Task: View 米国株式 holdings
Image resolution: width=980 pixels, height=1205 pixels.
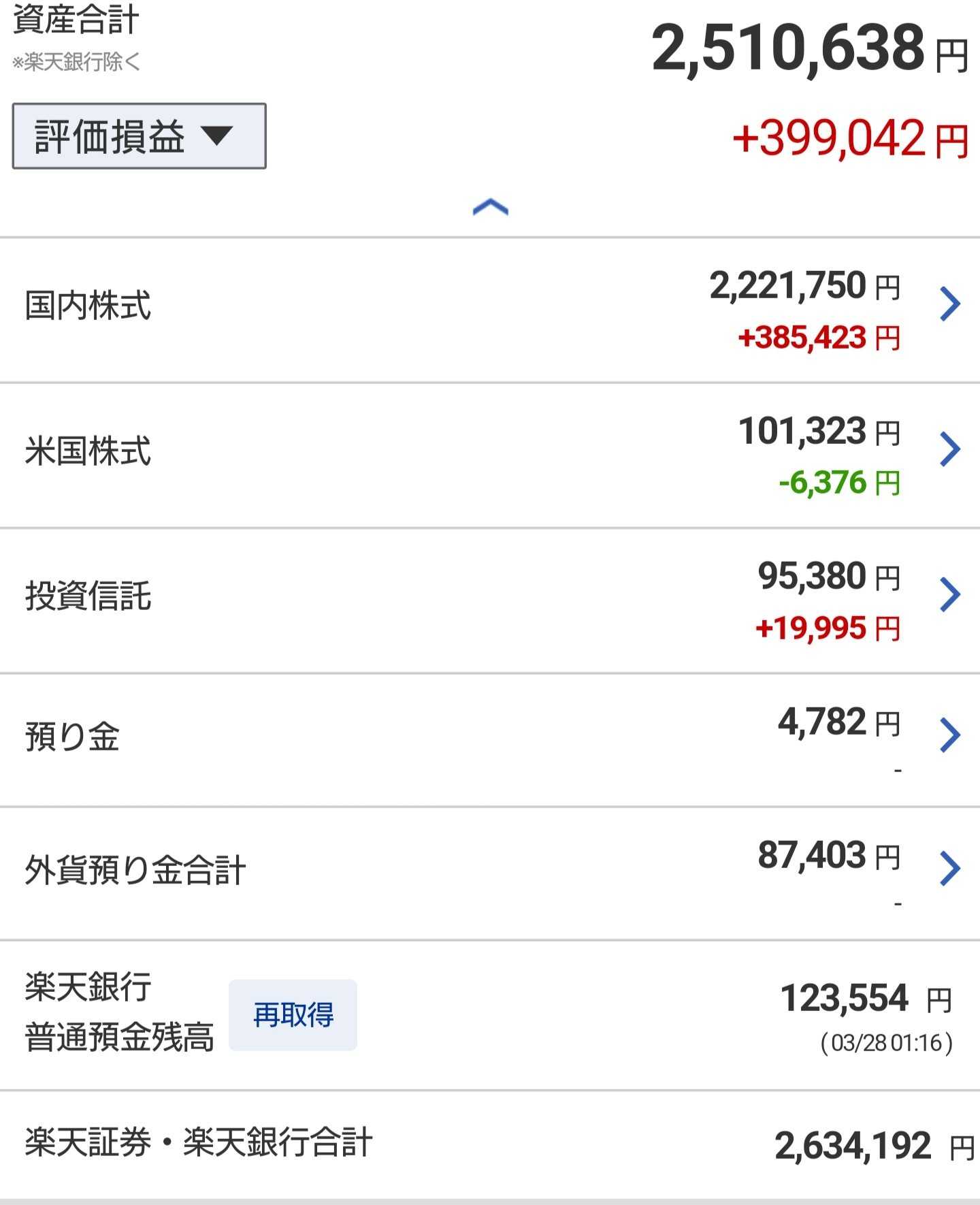Action: tap(949, 449)
